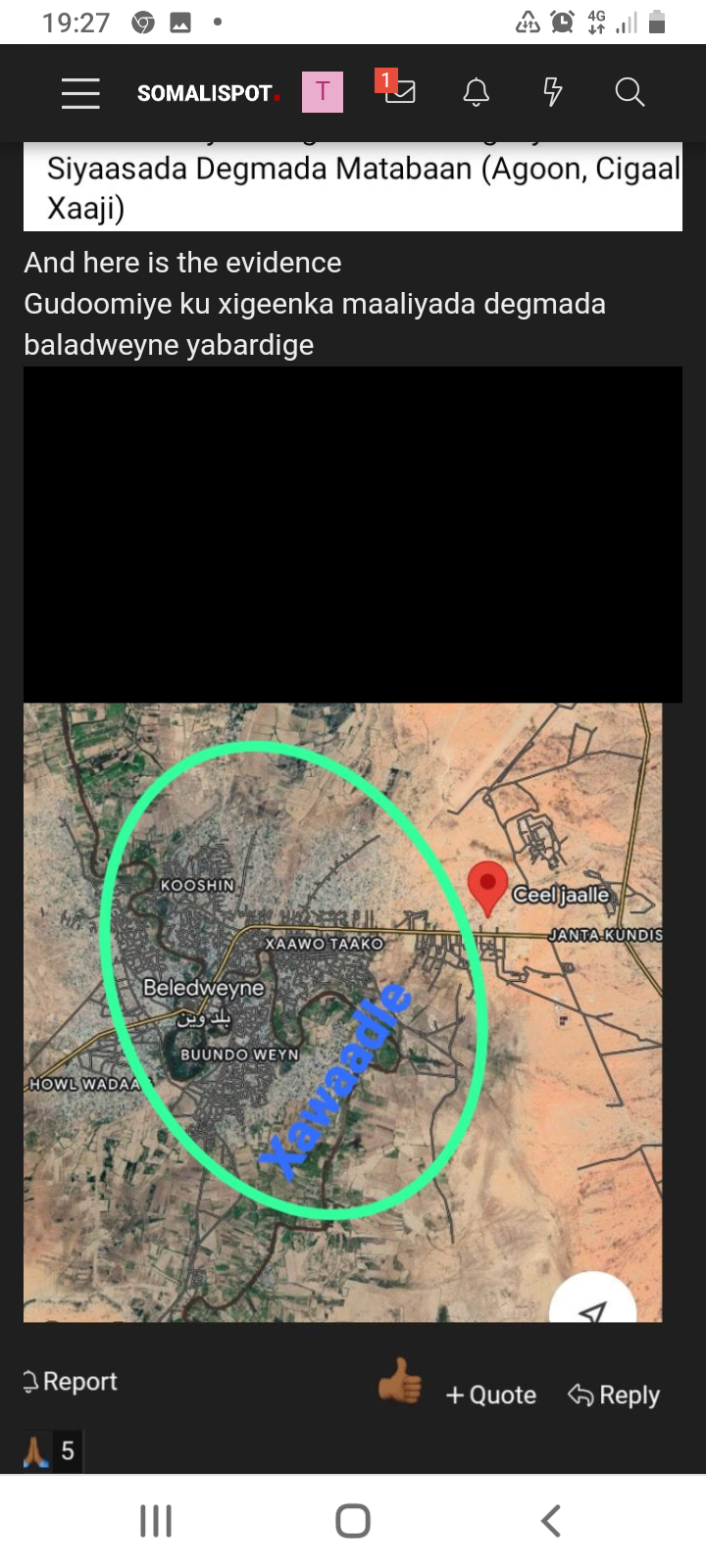Quote this post
The width and height of the screenshot is (706, 1568).
point(491,1395)
